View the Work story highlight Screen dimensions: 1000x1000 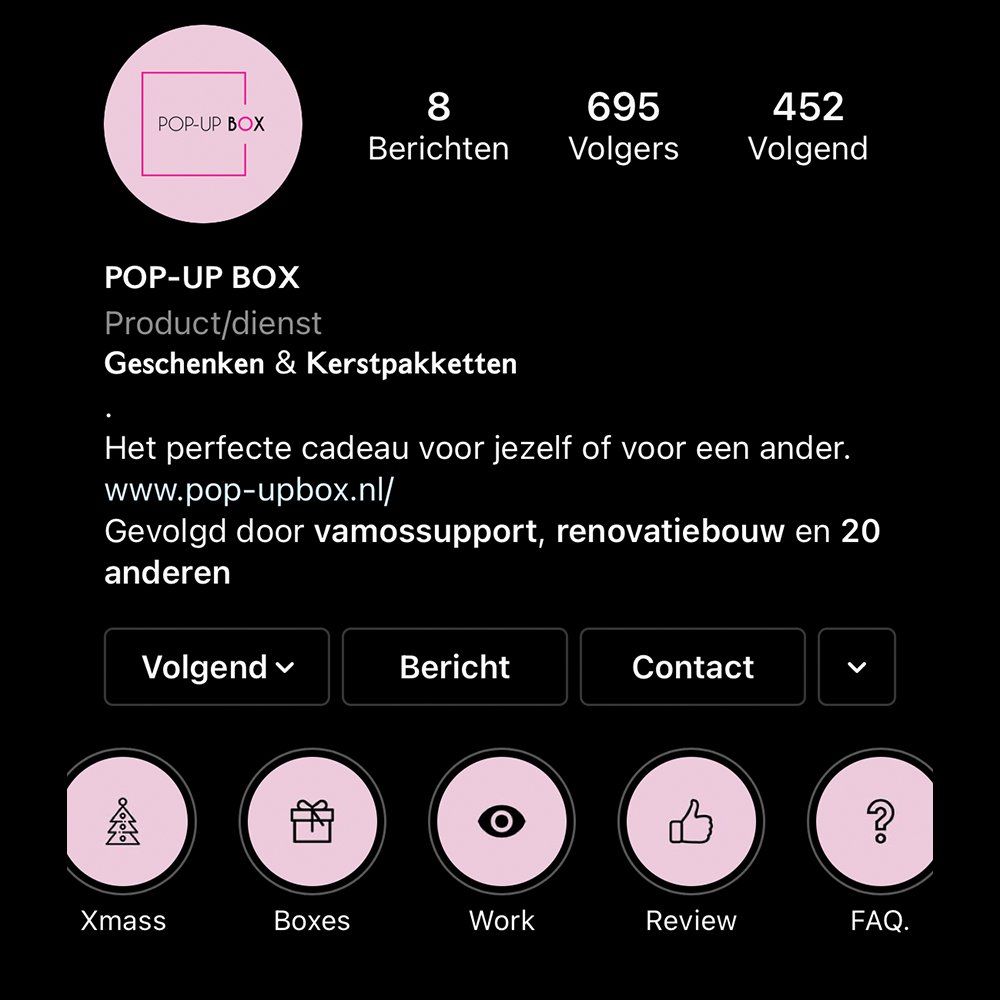click(502, 822)
